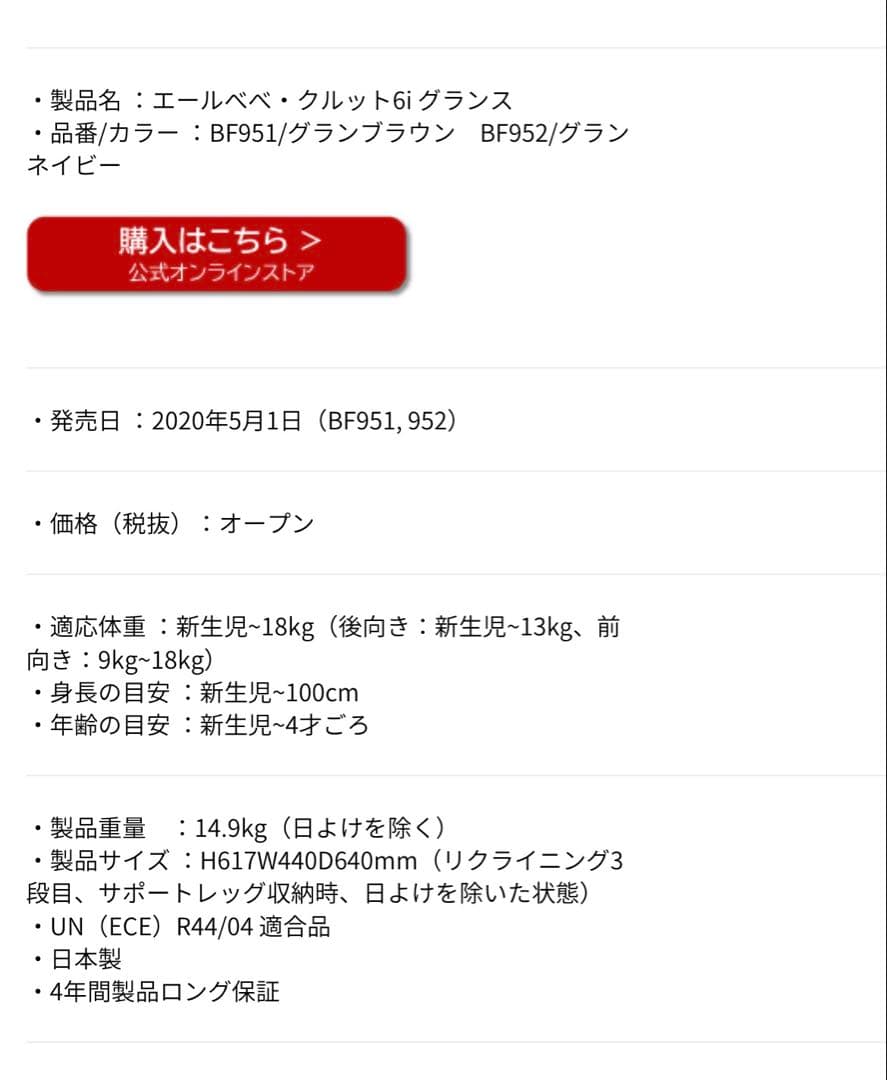Click the 製品重量 14.9kg weight text

(x=240, y=826)
